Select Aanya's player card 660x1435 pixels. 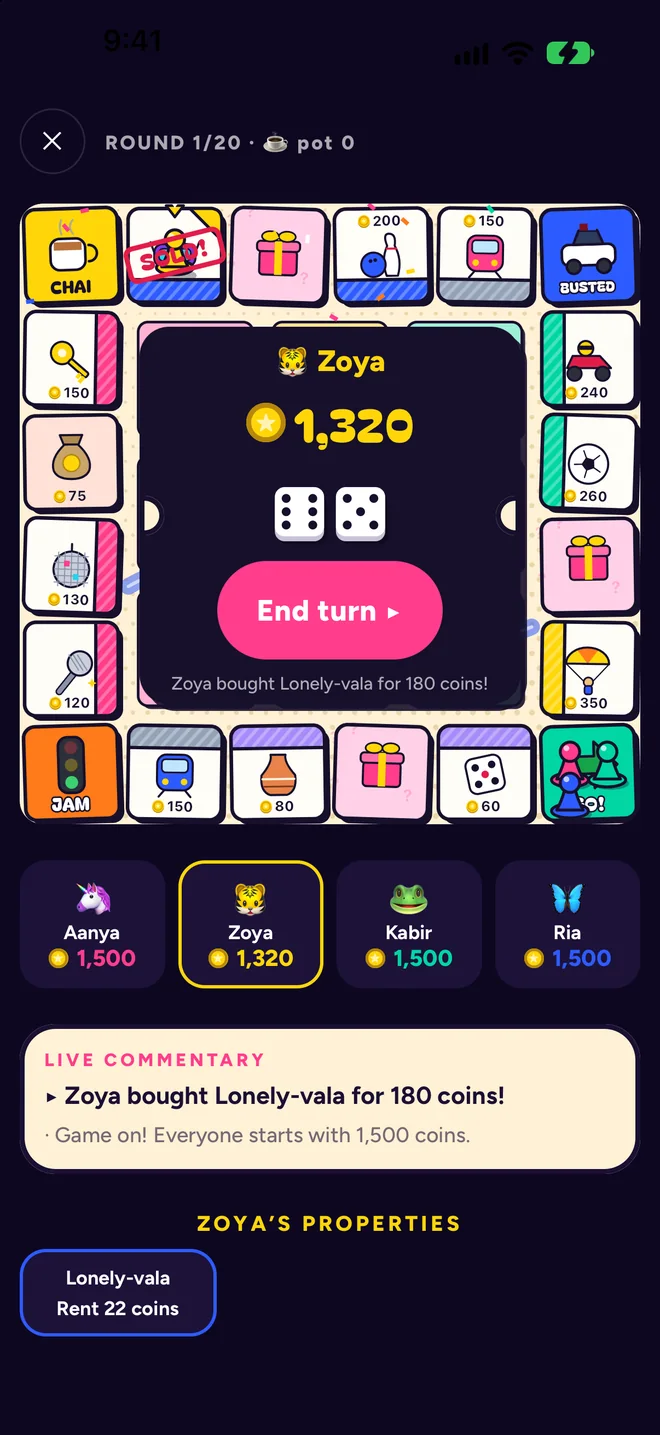[92, 924]
